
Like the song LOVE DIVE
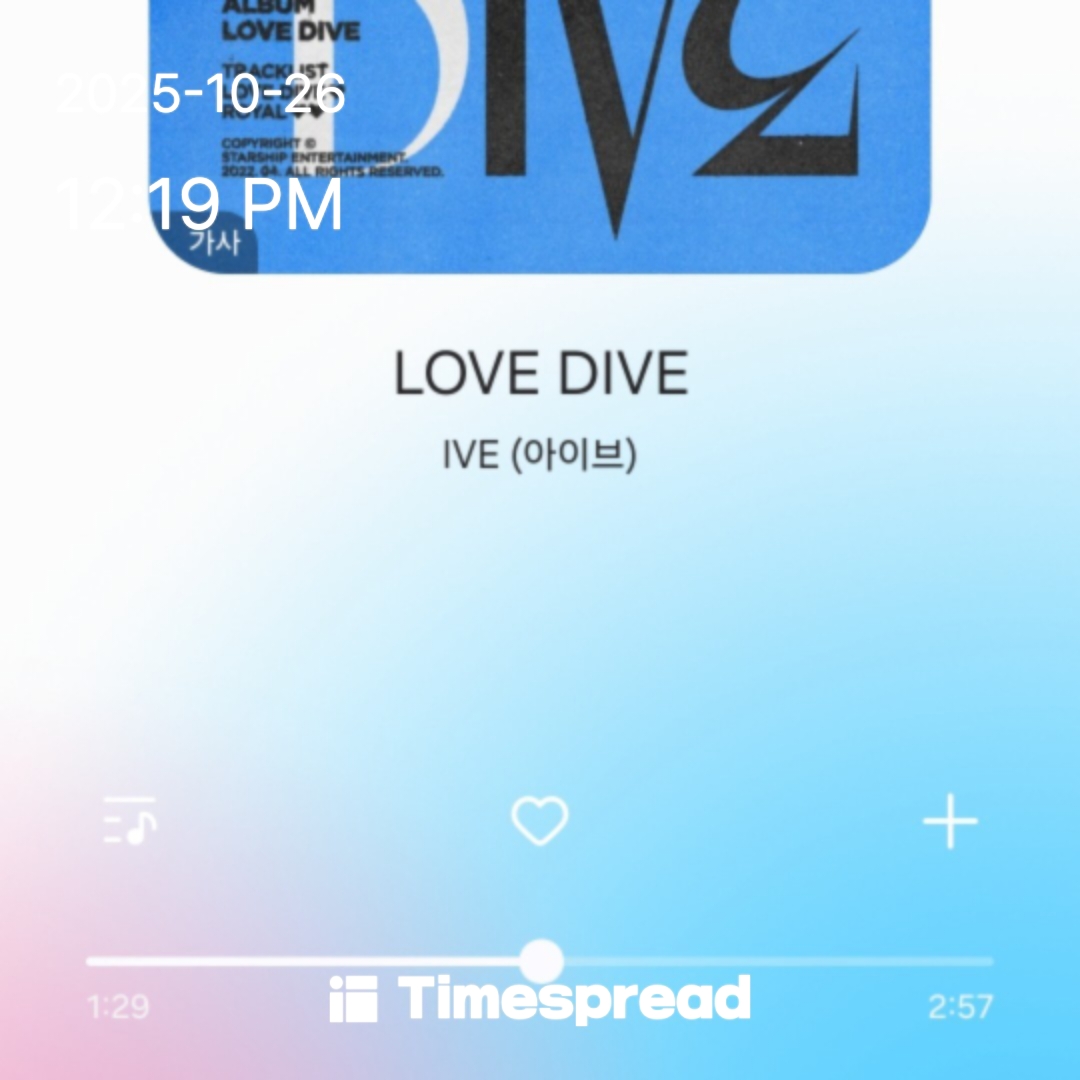[x=540, y=822]
